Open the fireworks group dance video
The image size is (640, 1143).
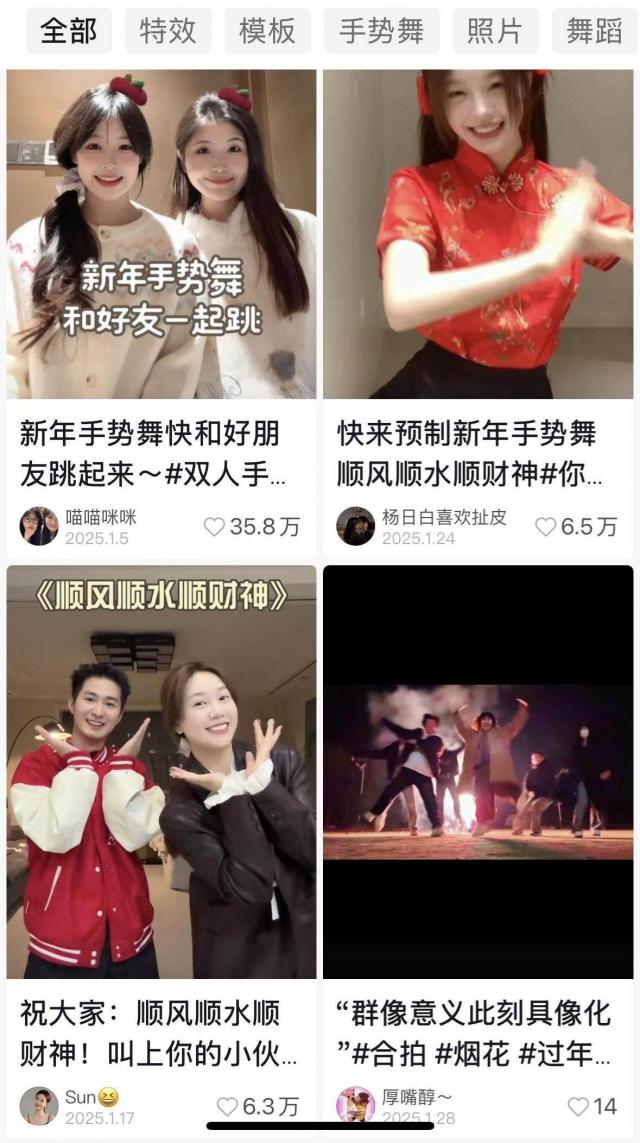click(x=477, y=772)
